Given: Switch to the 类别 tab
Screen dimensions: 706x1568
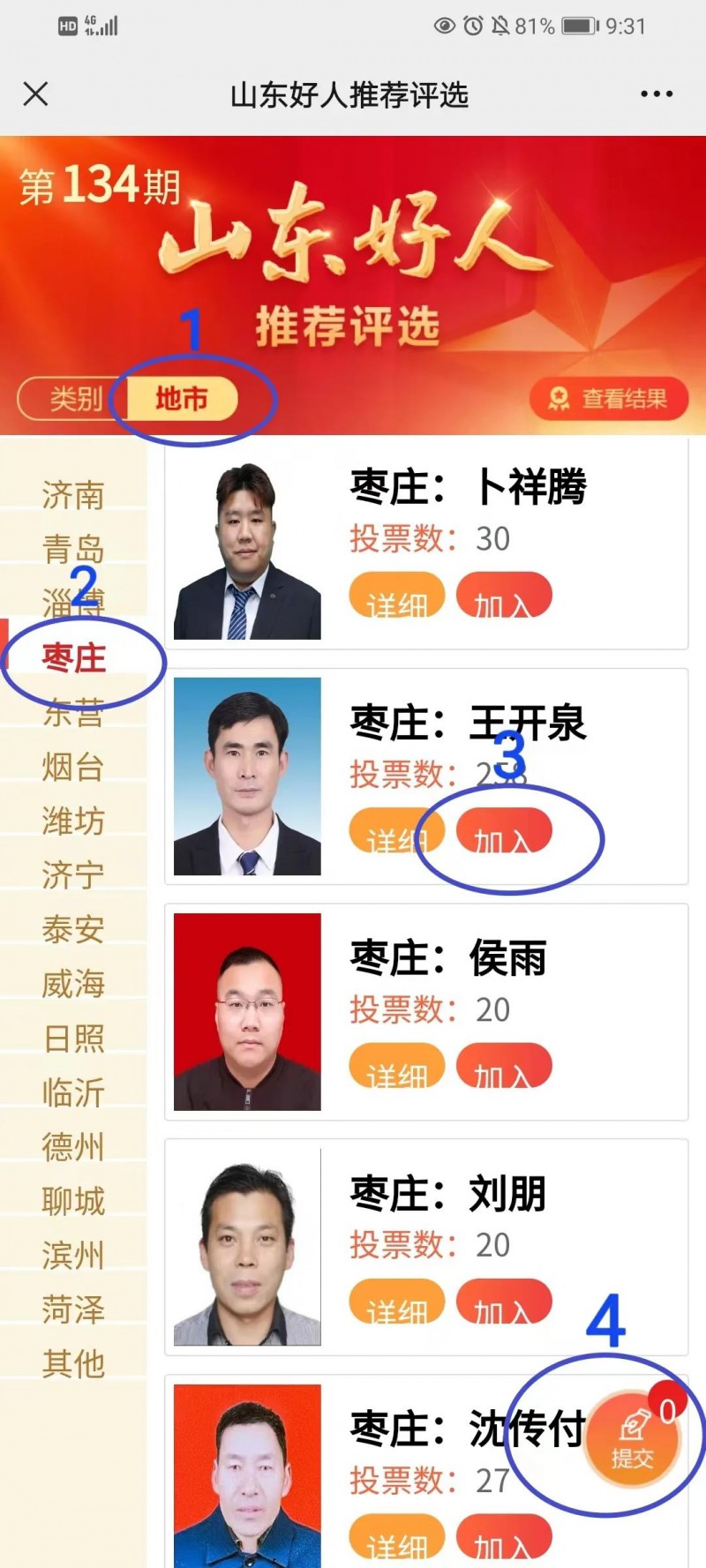Looking at the screenshot, I should (74, 399).
